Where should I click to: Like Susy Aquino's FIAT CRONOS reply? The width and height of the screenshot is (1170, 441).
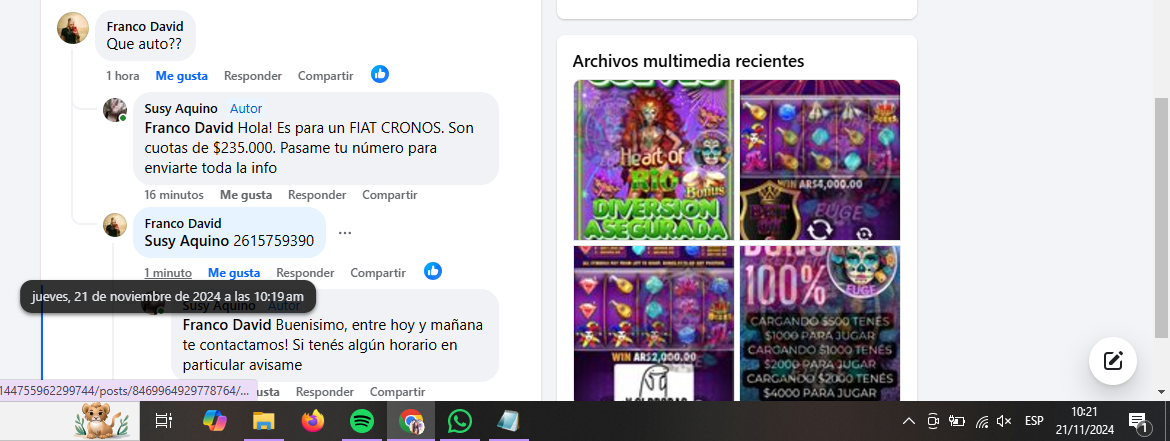[x=246, y=194]
